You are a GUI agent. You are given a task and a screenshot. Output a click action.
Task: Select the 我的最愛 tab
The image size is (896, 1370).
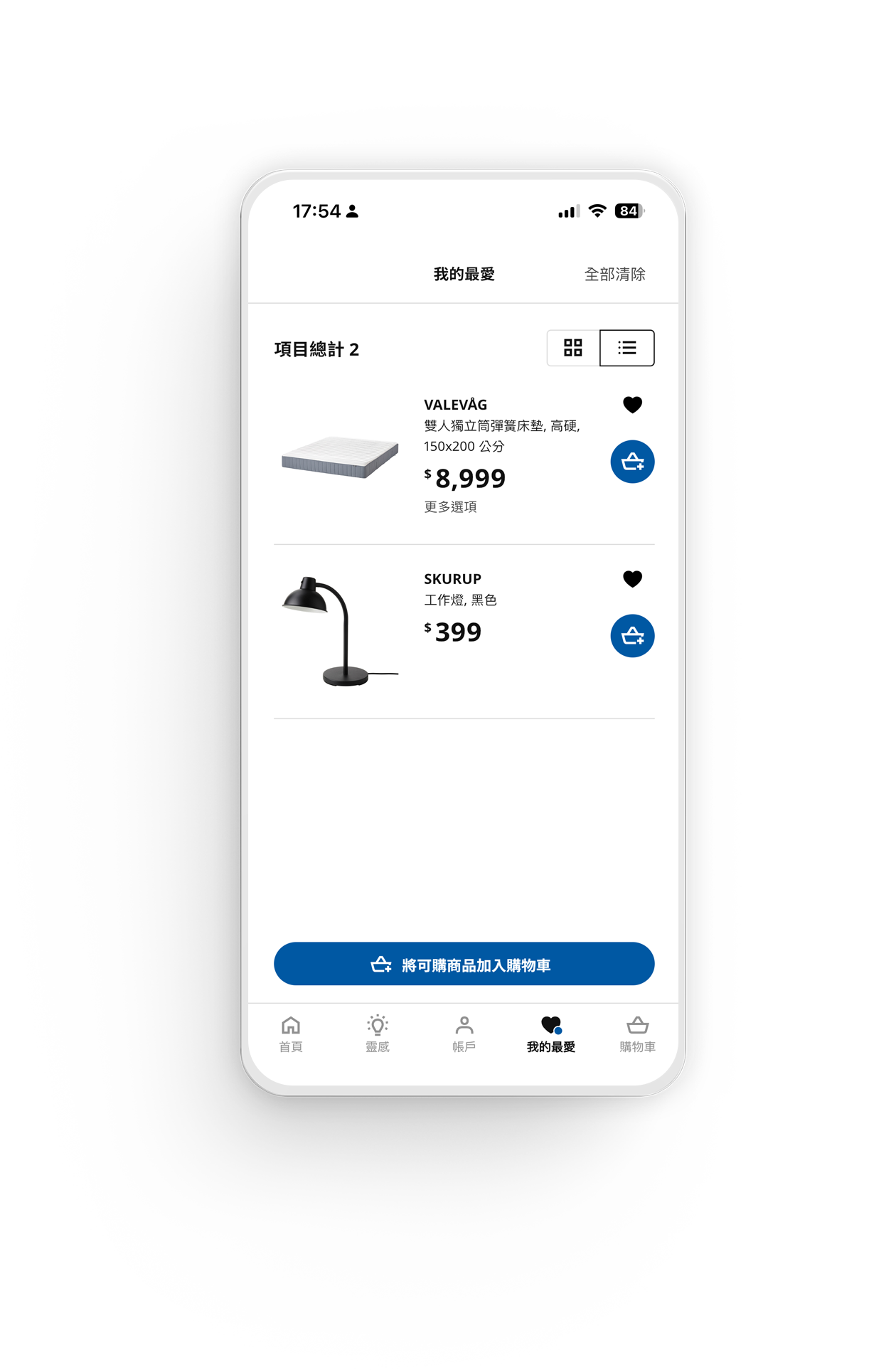click(550, 1034)
